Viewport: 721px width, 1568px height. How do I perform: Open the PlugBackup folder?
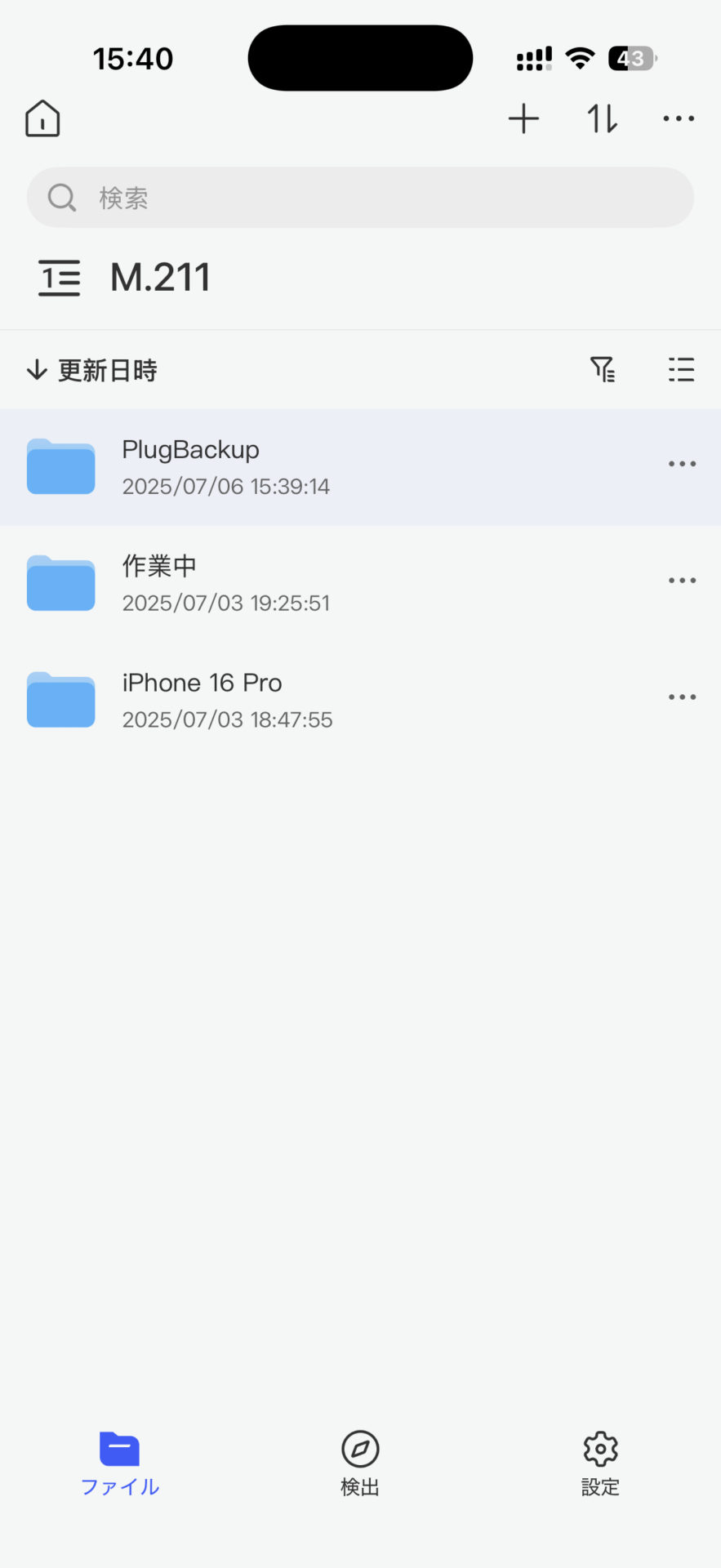coord(360,467)
